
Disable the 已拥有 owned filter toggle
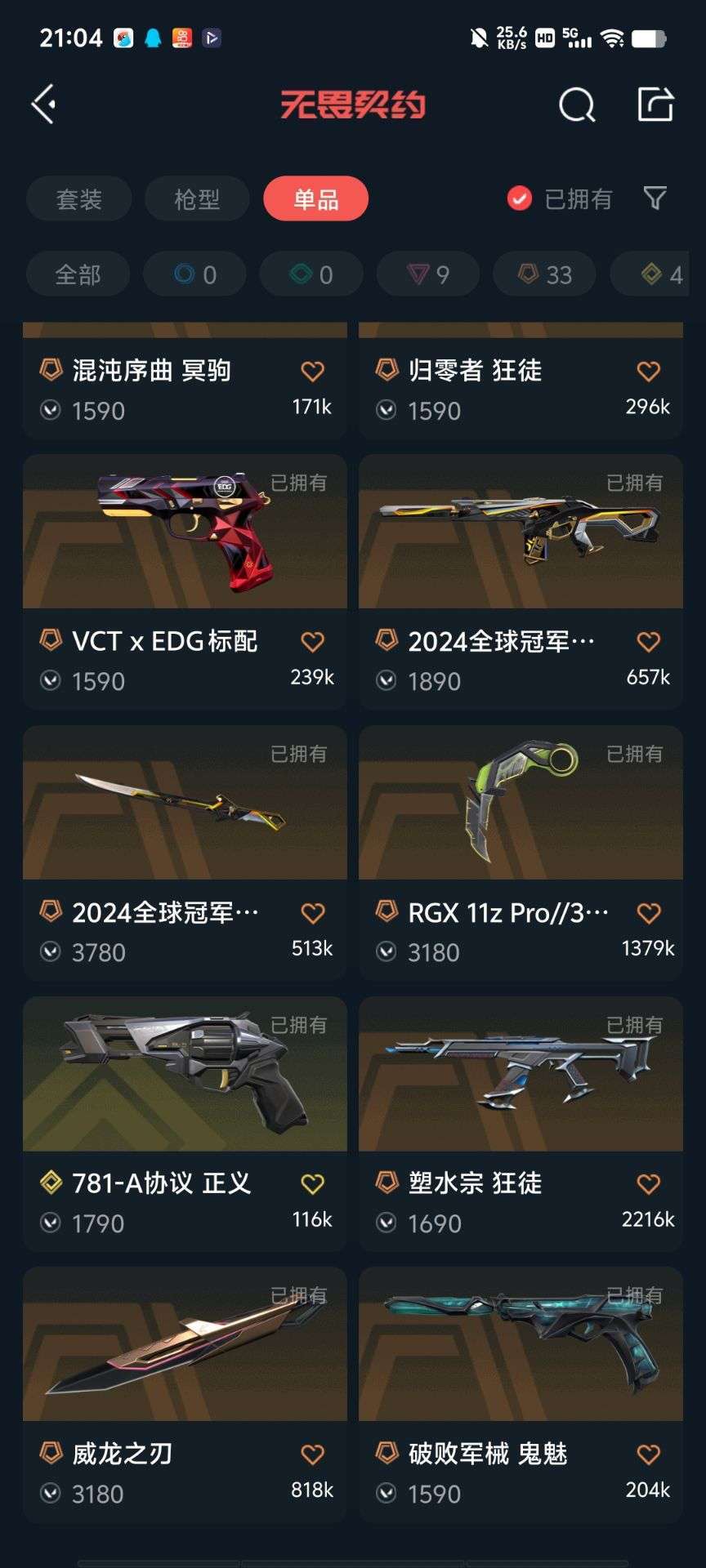pyautogui.click(x=519, y=198)
